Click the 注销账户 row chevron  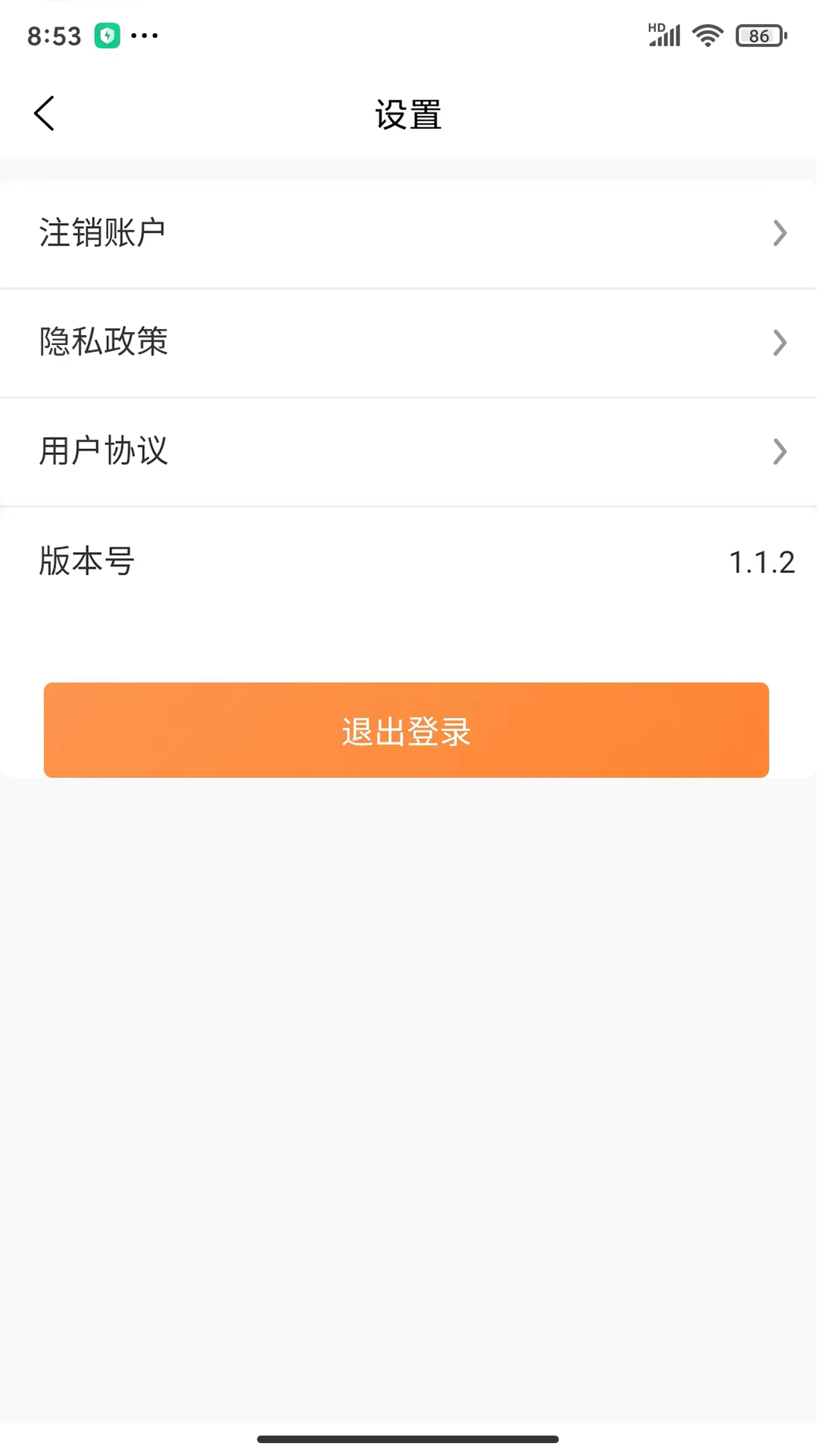780,233
